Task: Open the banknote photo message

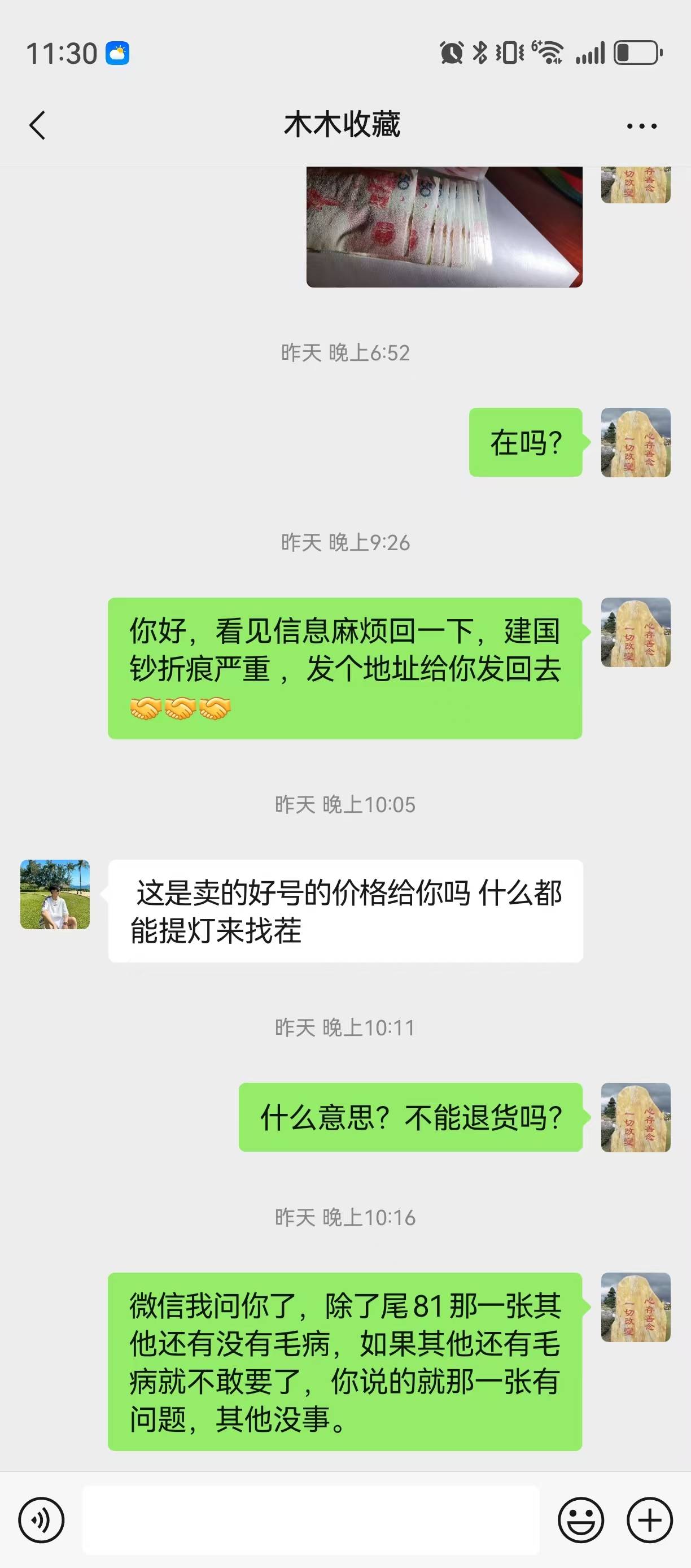Action: pos(444,227)
